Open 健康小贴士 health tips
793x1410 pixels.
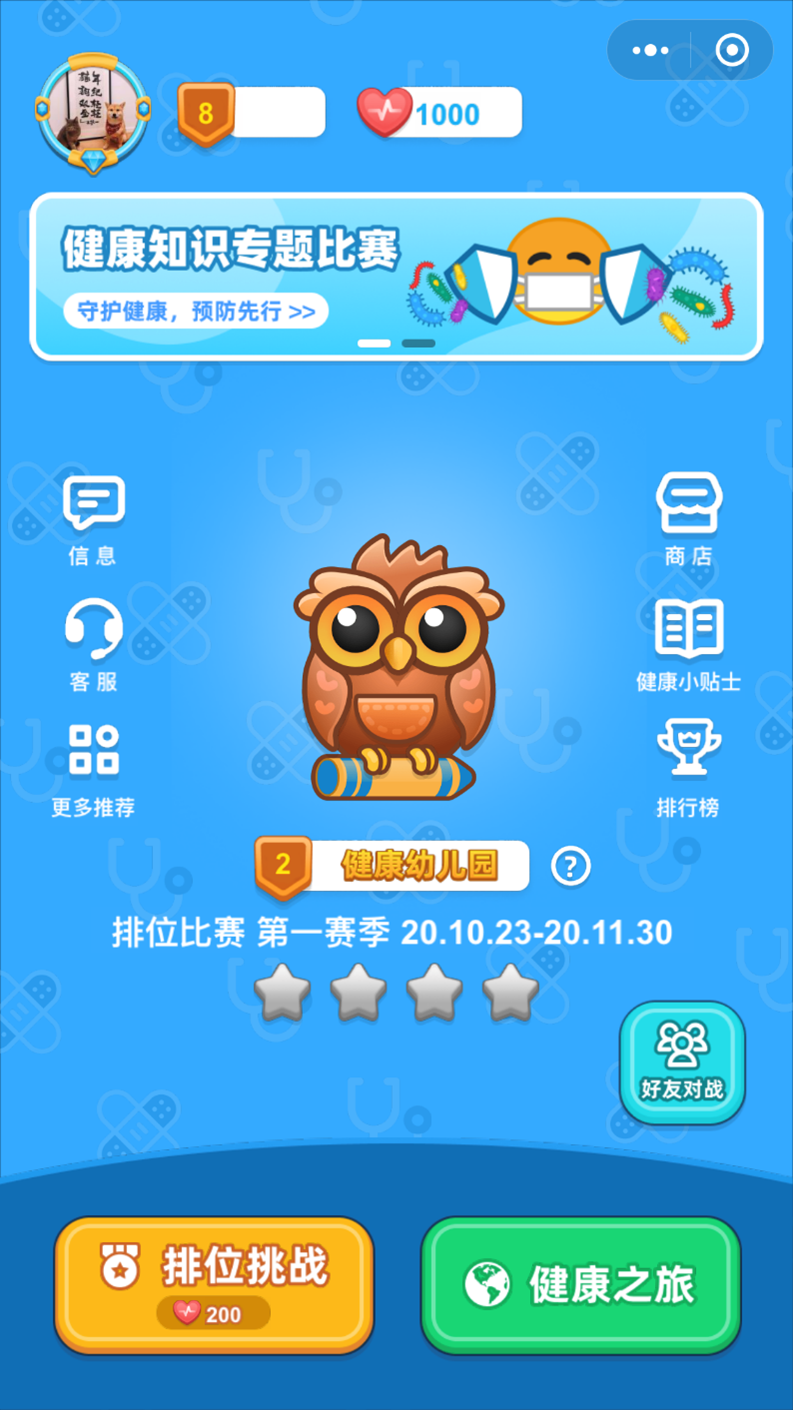coord(689,645)
